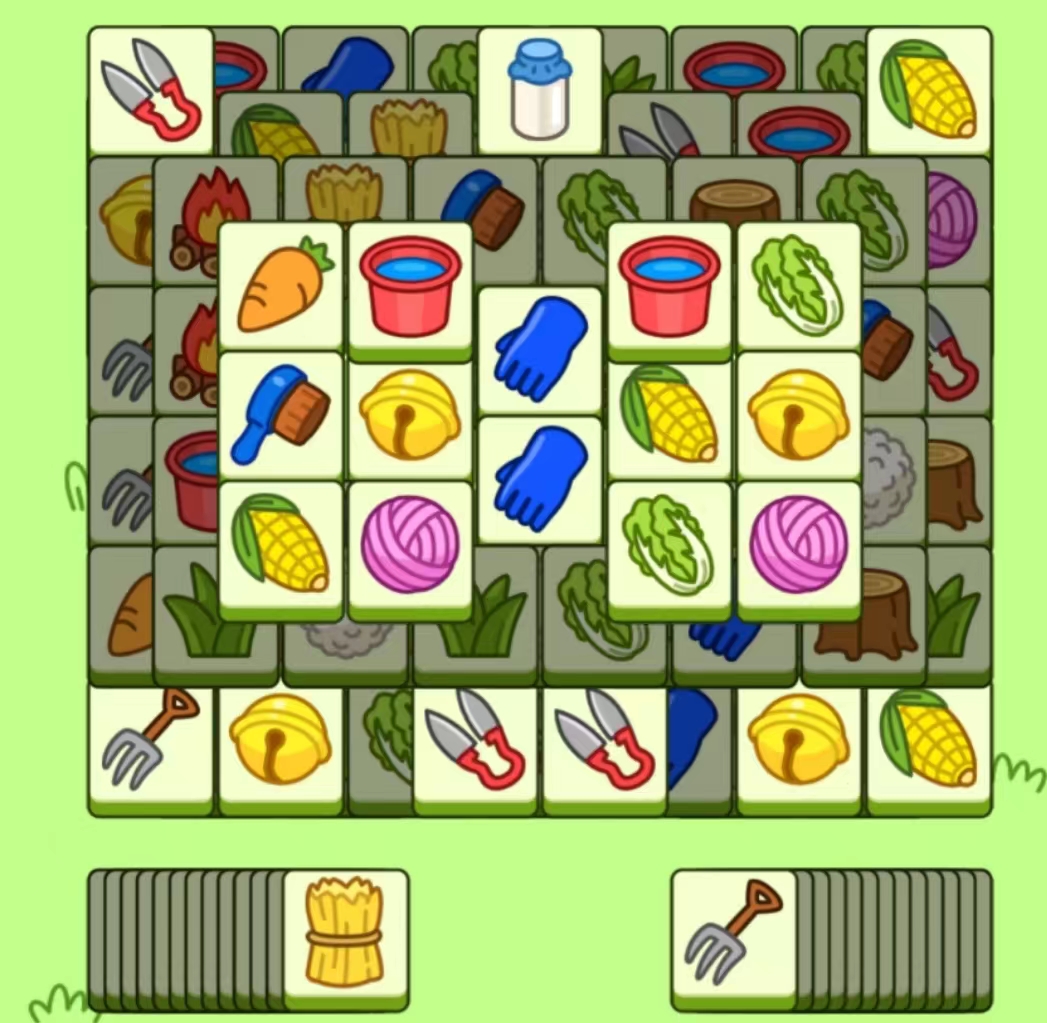
Task: Select the red bucket beside the cabbage
Action: [669, 286]
